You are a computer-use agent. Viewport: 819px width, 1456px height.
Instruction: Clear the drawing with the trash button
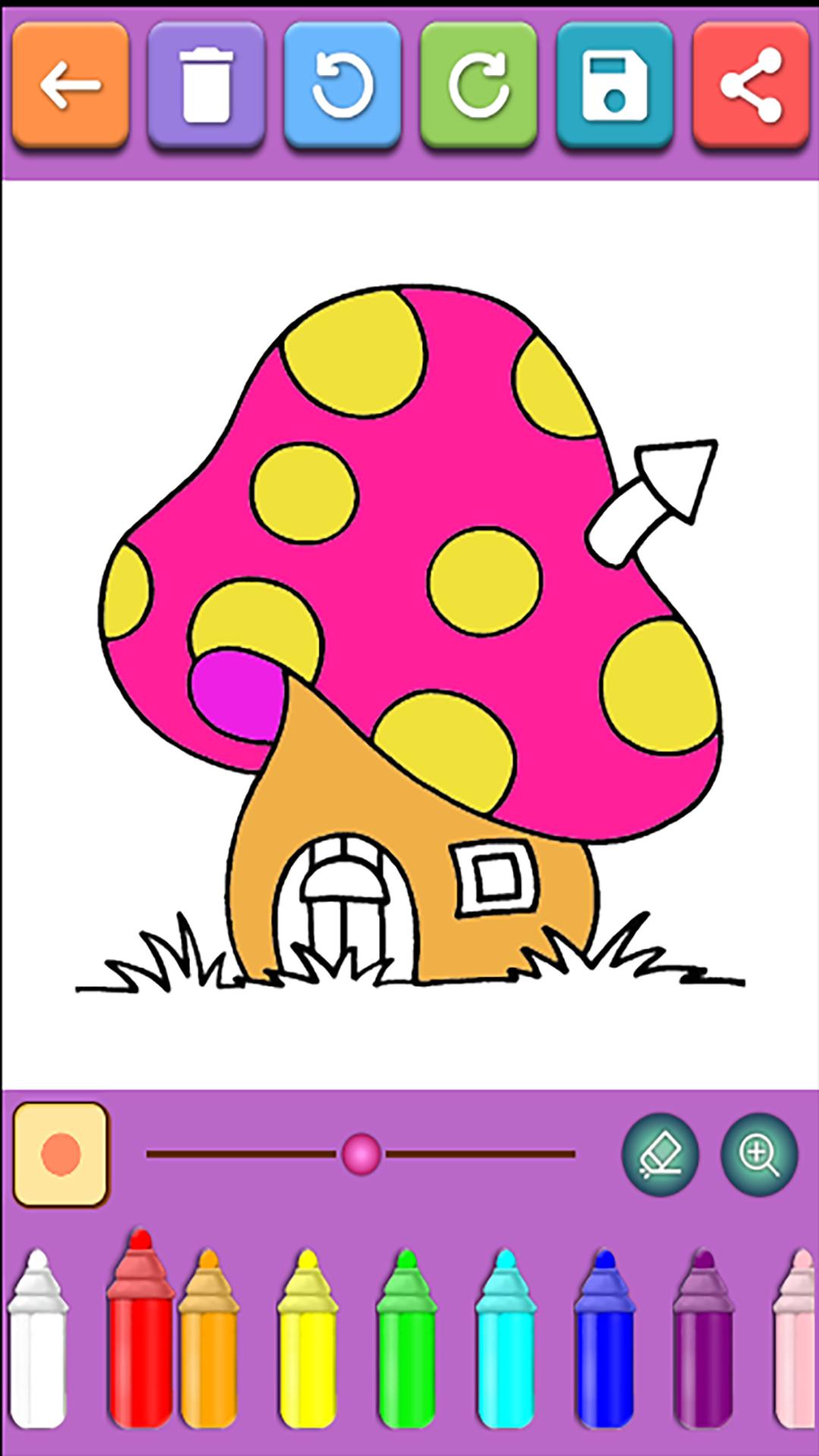[206, 85]
